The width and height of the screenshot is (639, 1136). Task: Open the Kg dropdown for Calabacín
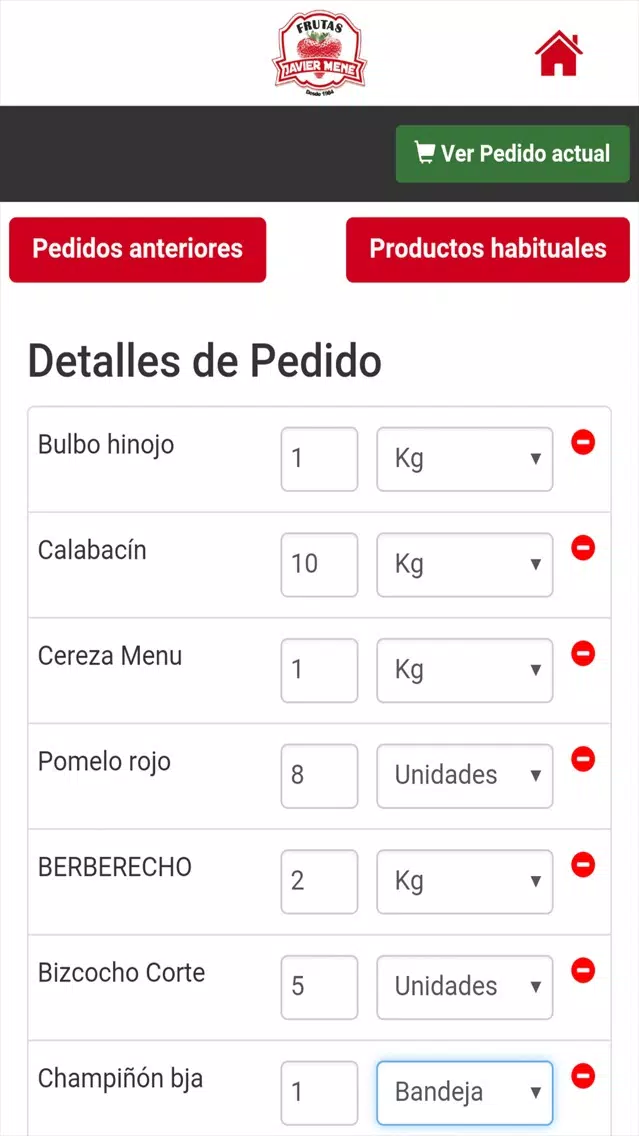464,564
